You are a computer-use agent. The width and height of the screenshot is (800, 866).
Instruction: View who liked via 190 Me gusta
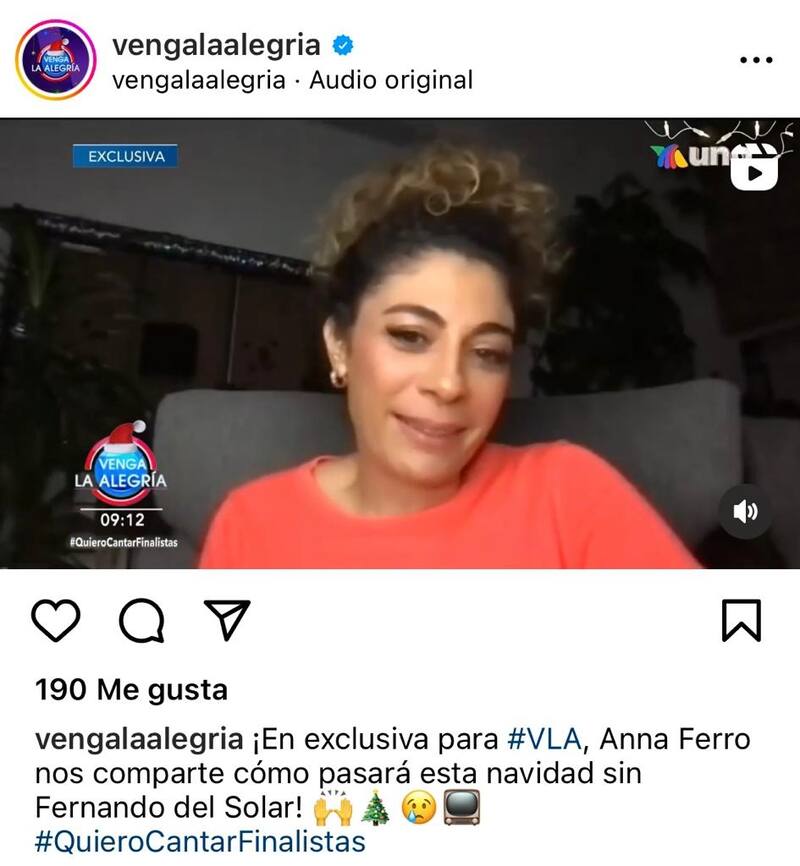(131, 689)
